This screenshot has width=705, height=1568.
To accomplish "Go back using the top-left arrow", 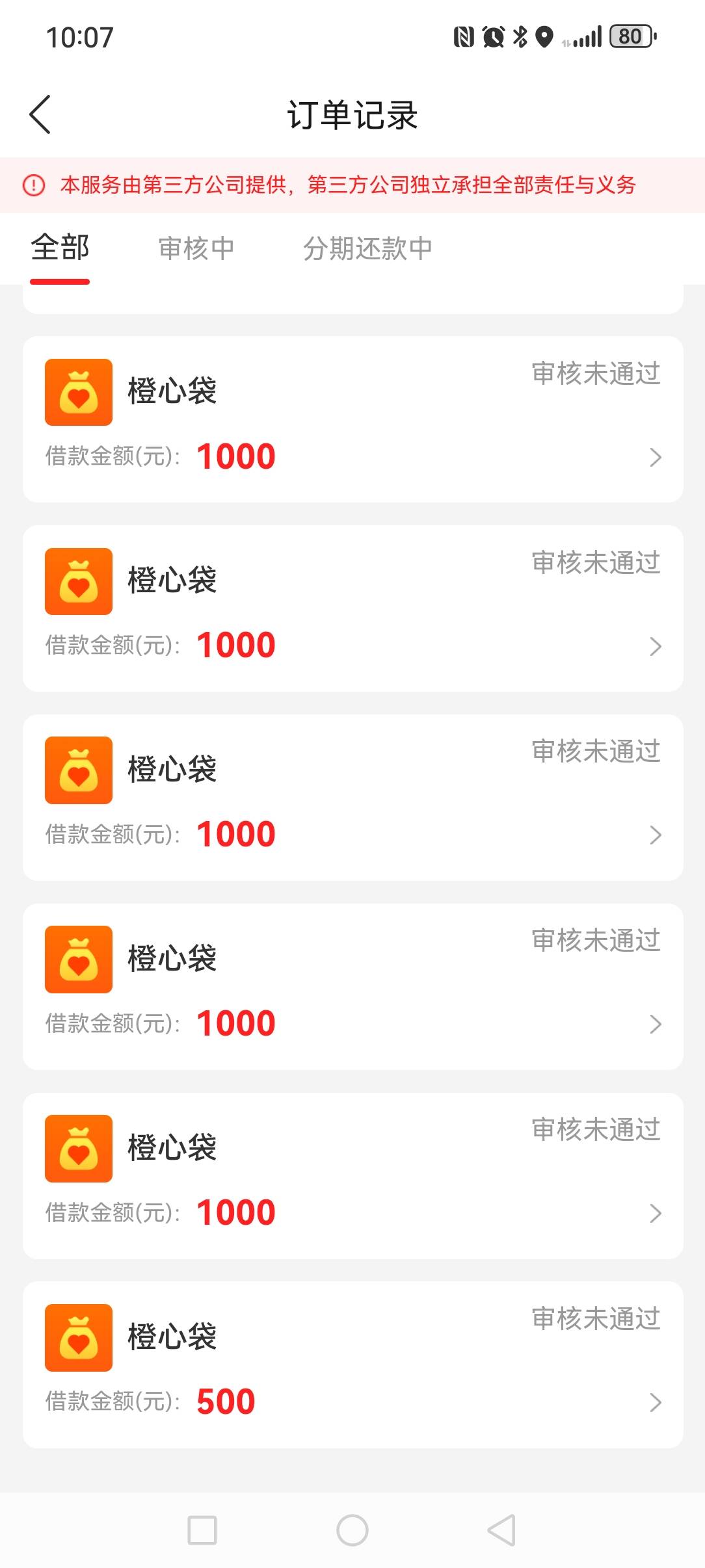I will pyautogui.click(x=40, y=114).
